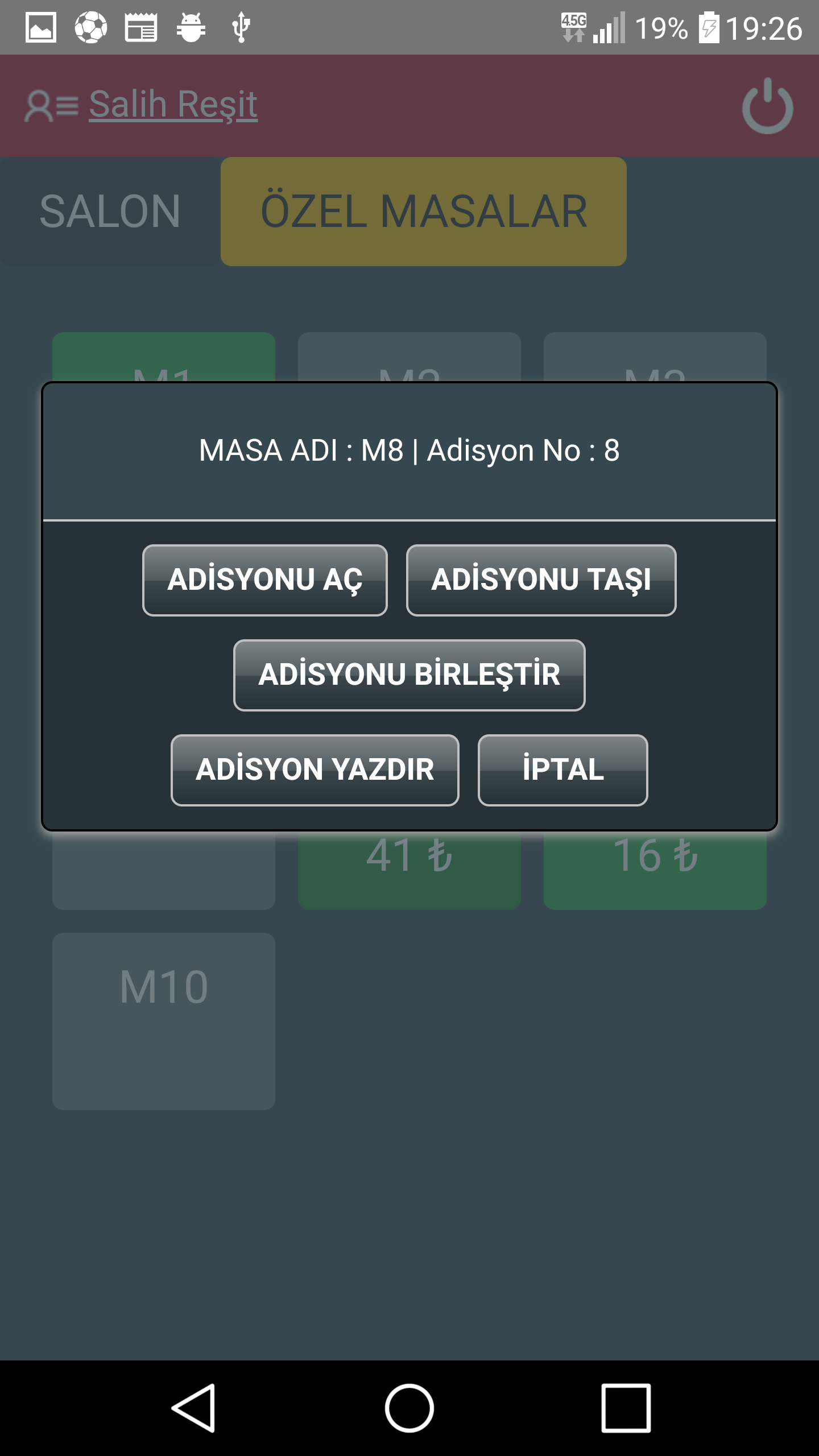Viewport: 819px width, 1456px height.
Task: Choose ADİSYONU BİRLEŞTİR to merge bills
Action: [409, 675]
